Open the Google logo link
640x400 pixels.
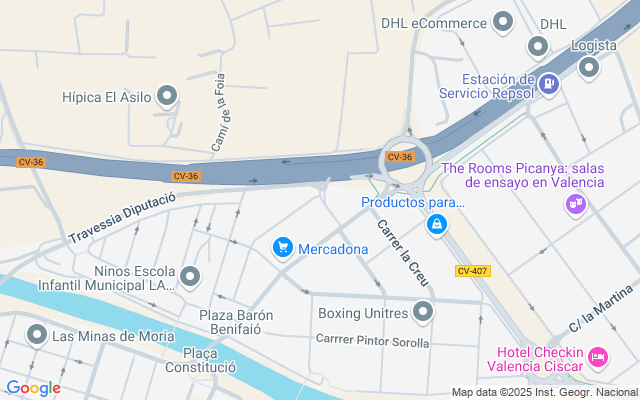(33, 388)
